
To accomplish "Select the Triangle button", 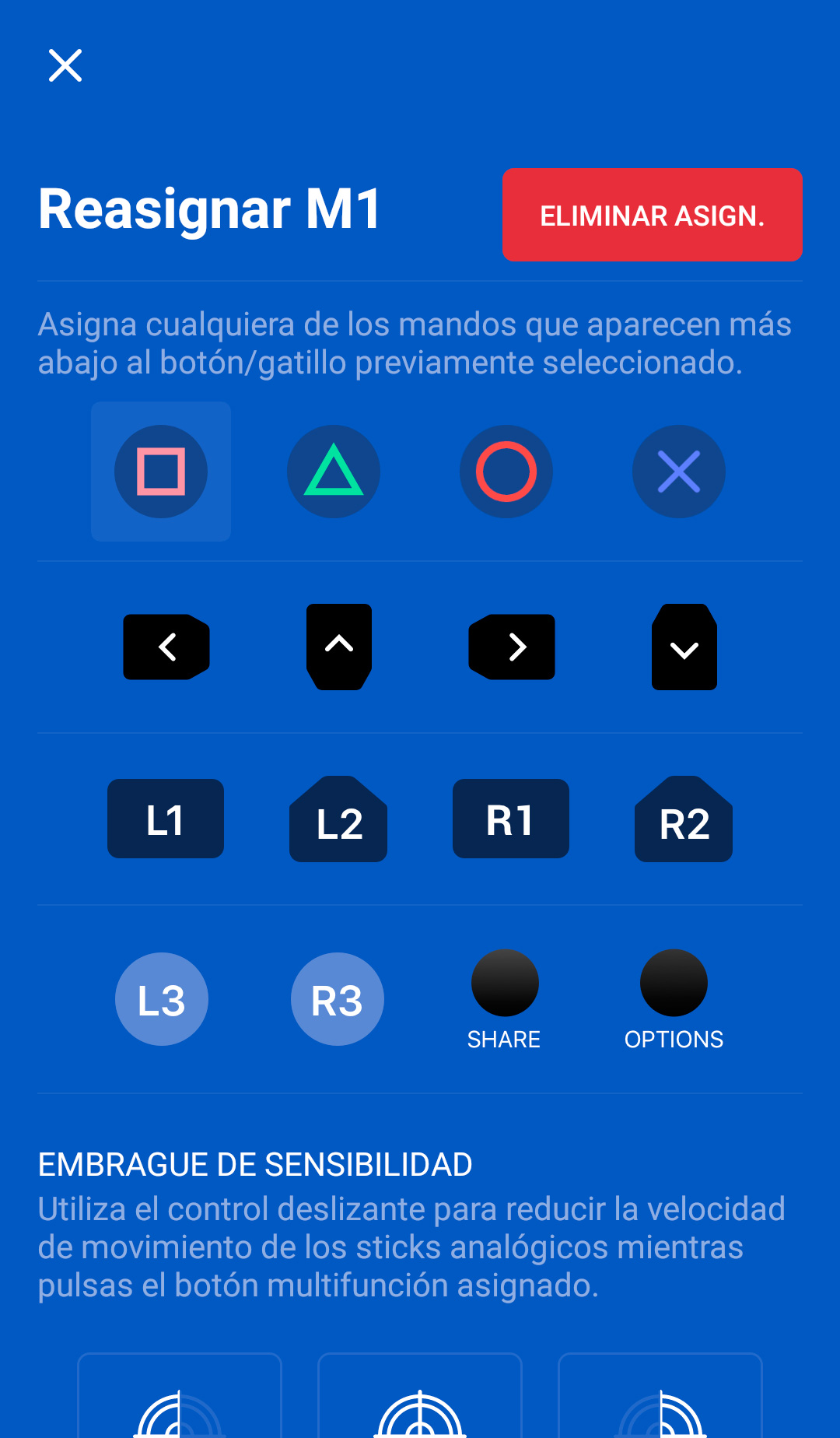I will [334, 472].
